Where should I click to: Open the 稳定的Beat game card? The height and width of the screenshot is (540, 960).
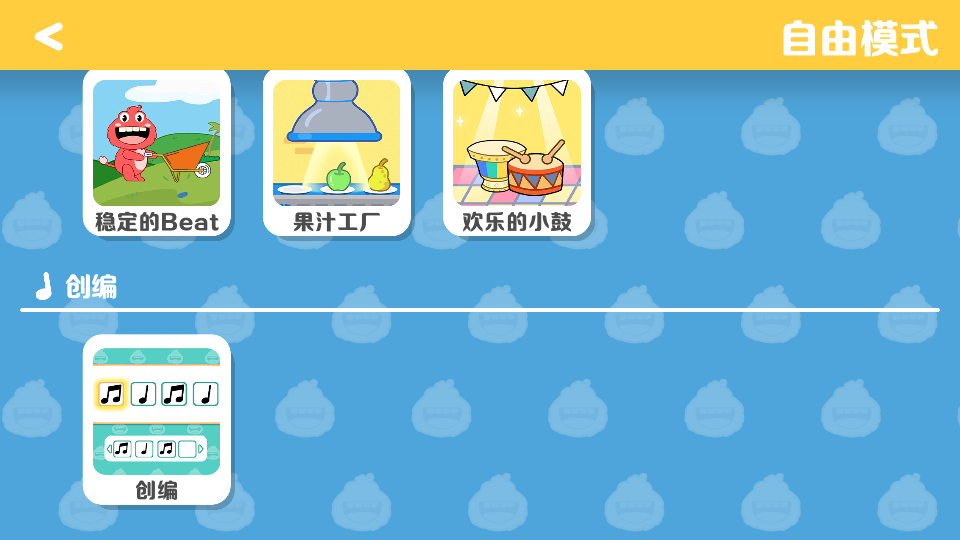click(x=157, y=153)
